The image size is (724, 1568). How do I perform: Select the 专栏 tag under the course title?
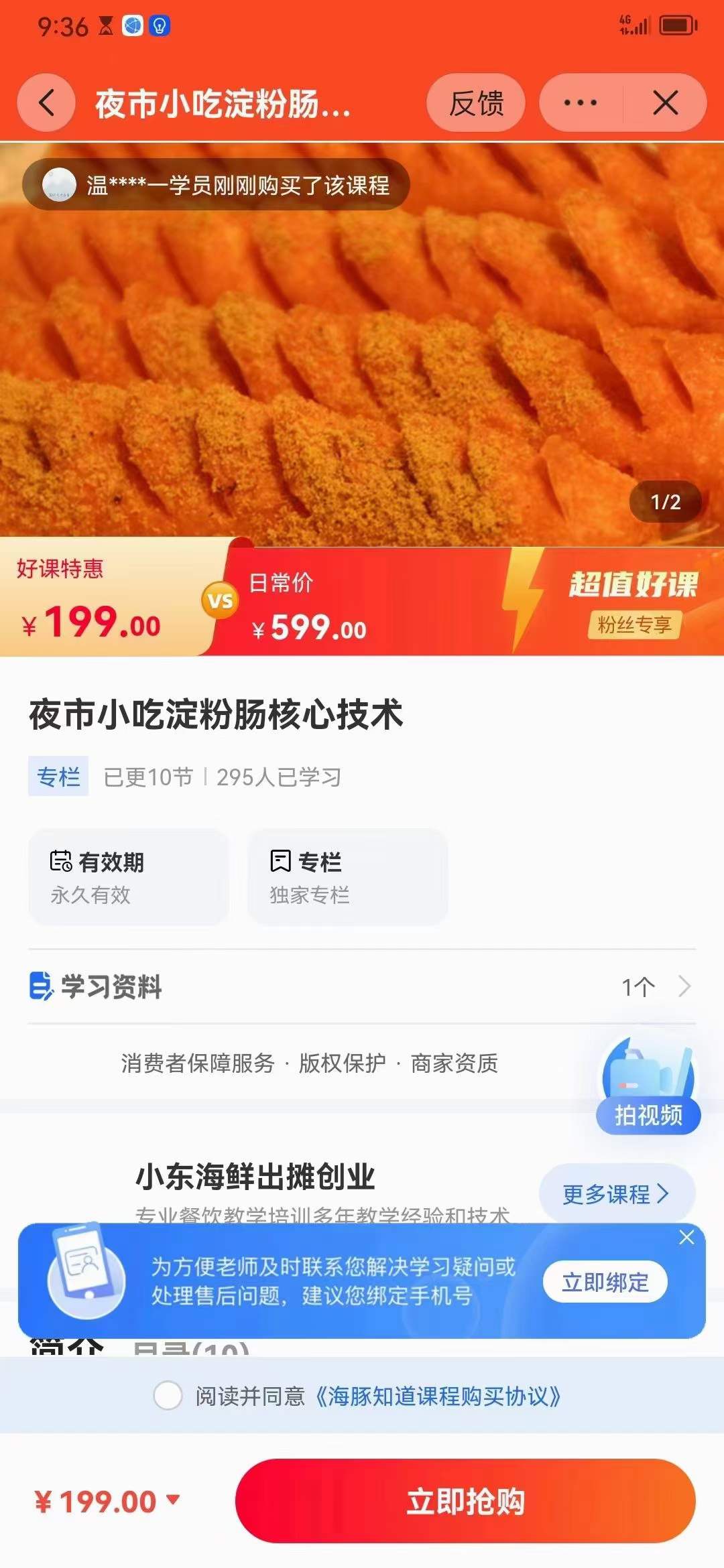pyautogui.click(x=58, y=777)
